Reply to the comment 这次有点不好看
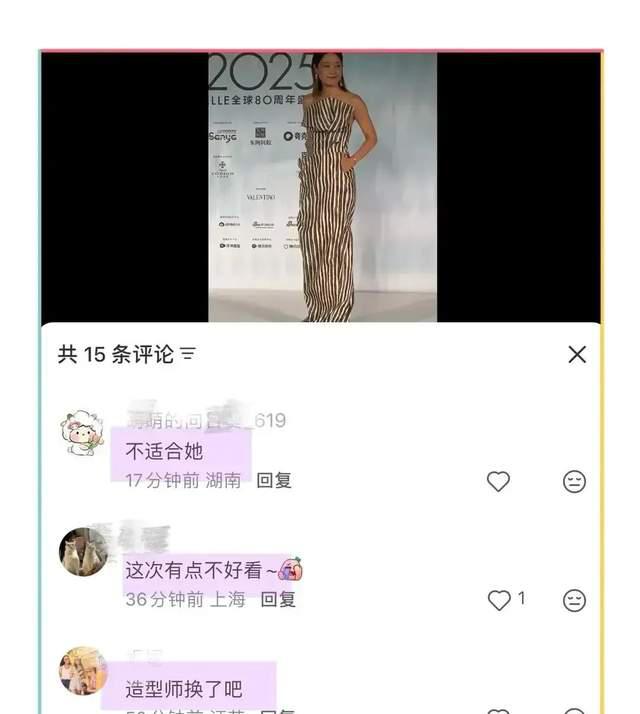This screenshot has height=714, width=640. tap(278, 599)
